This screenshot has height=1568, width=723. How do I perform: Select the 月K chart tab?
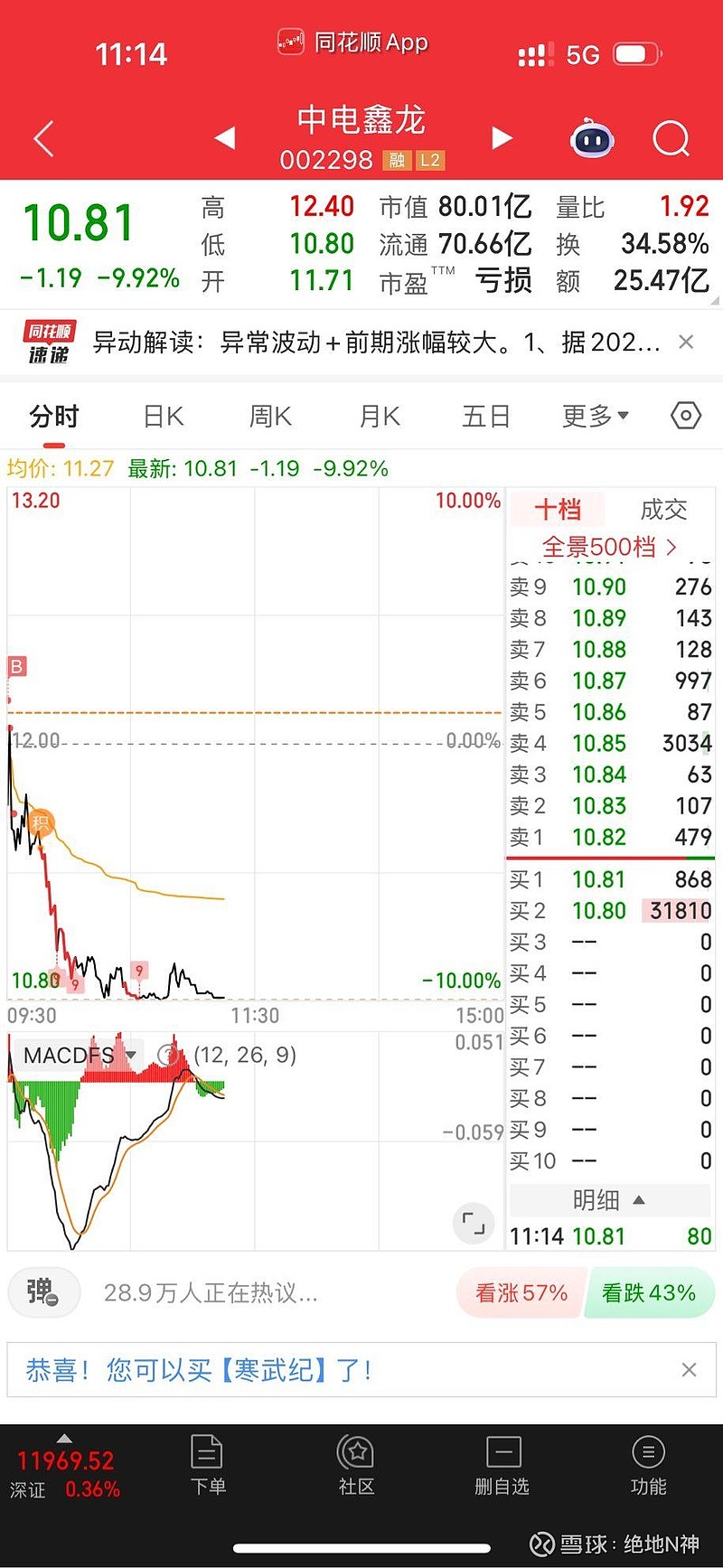(380, 417)
